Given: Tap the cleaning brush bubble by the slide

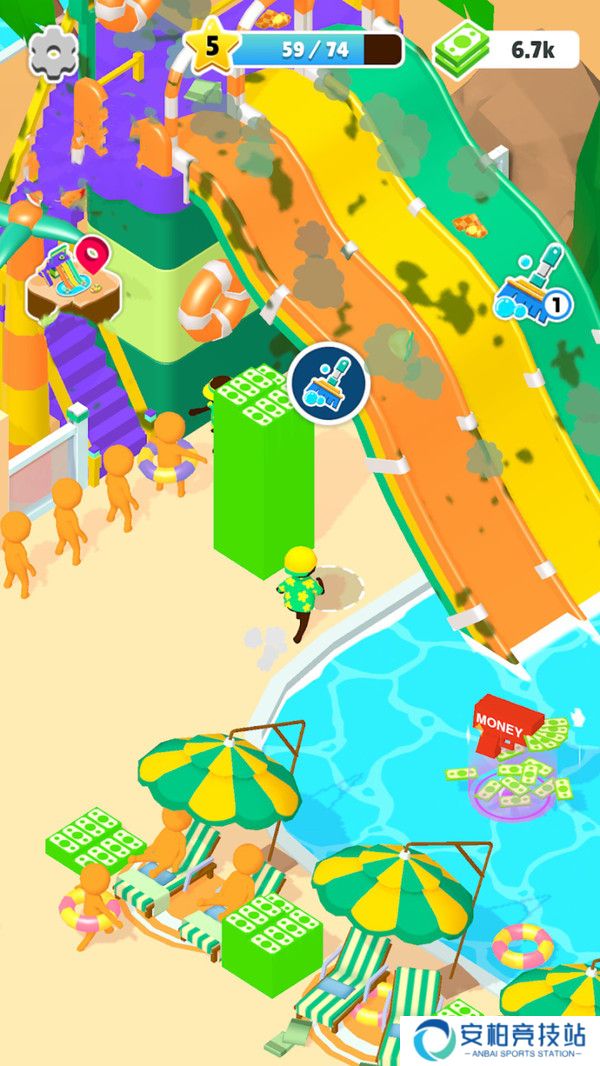Looking at the screenshot, I should 329,382.
